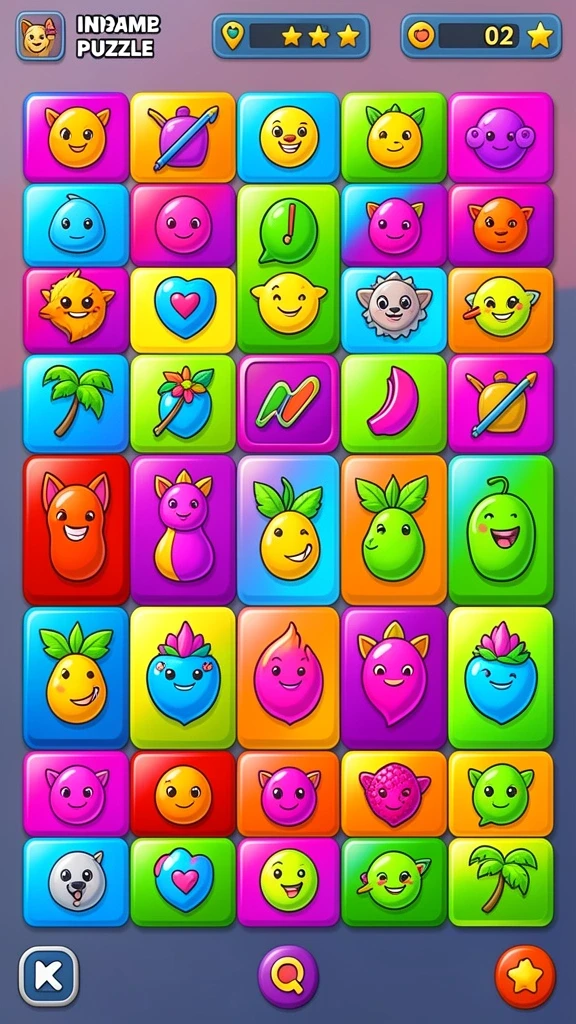Tap the green bean tile
This screenshot has height=1024, width=576.
click(x=501, y=530)
